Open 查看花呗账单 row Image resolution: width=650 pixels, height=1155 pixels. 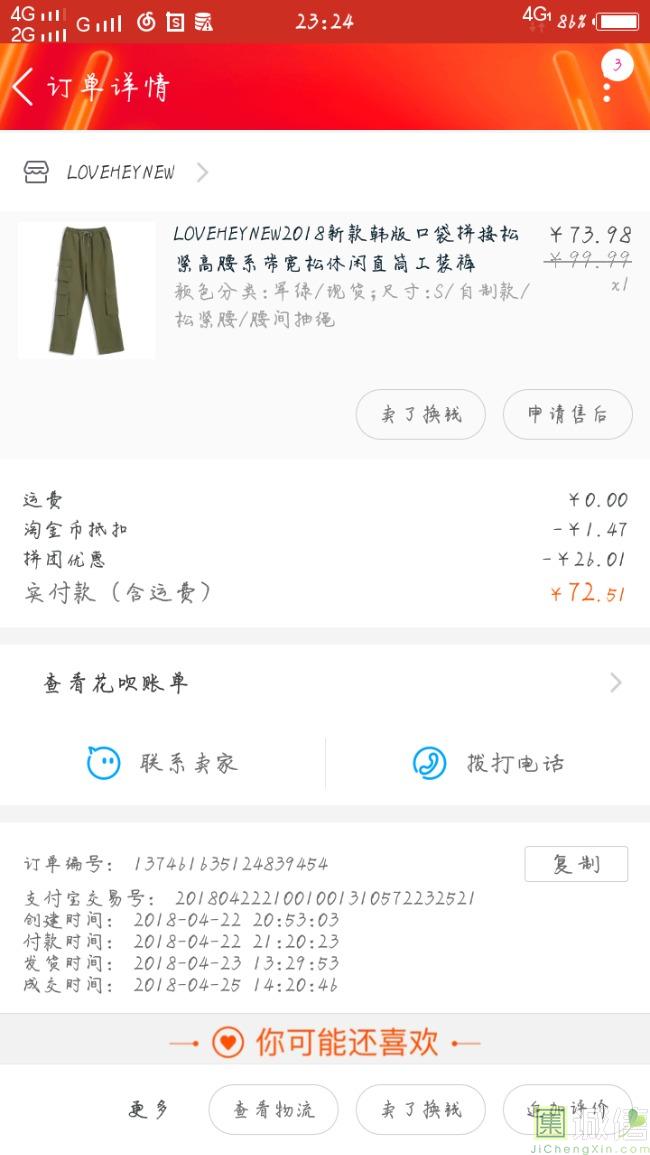click(x=325, y=683)
